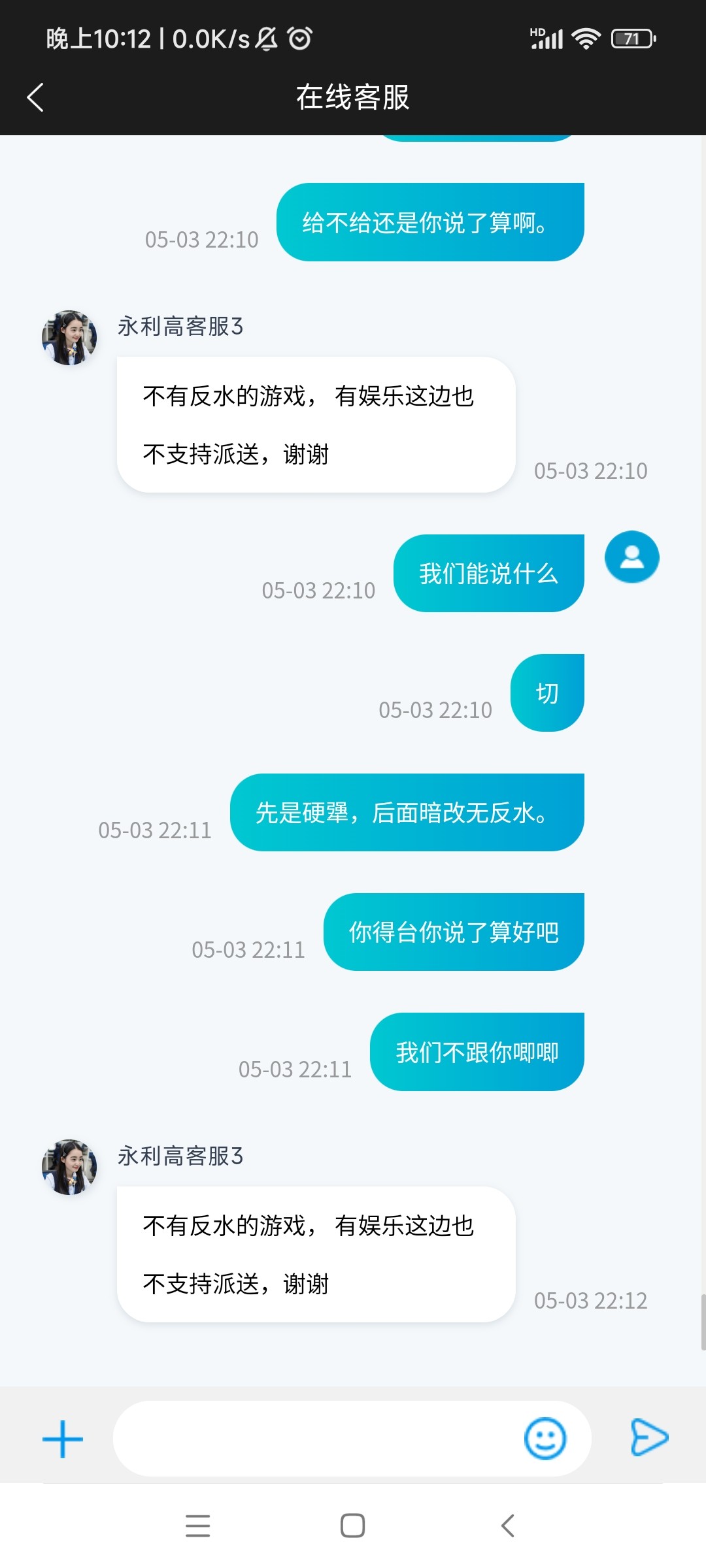Open the emoji picker
This screenshot has height=1568, width=706.
(x=545, y=1439)
